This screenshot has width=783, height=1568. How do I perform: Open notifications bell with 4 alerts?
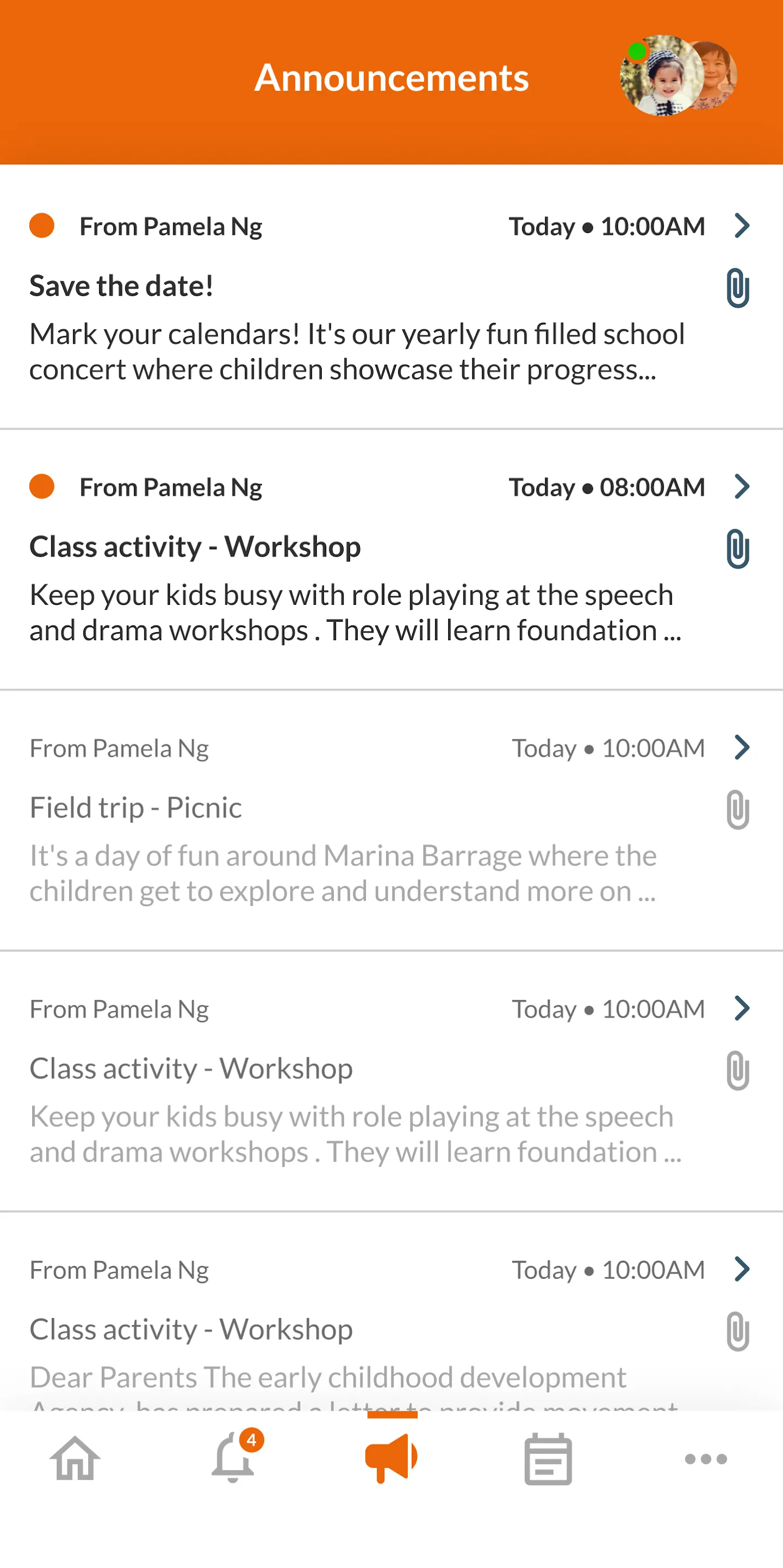click(x=233, y=1459)
